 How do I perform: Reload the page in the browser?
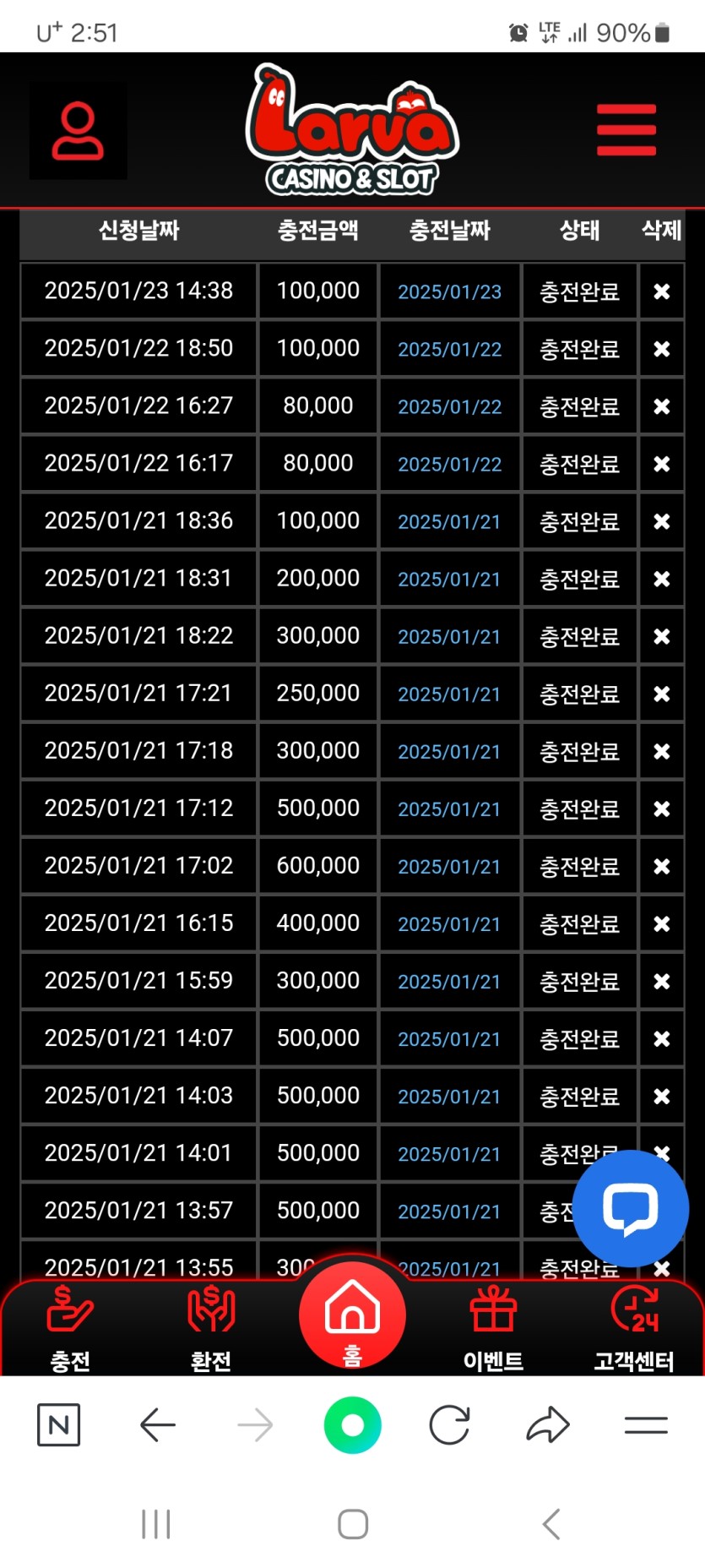coord(449,1426)
